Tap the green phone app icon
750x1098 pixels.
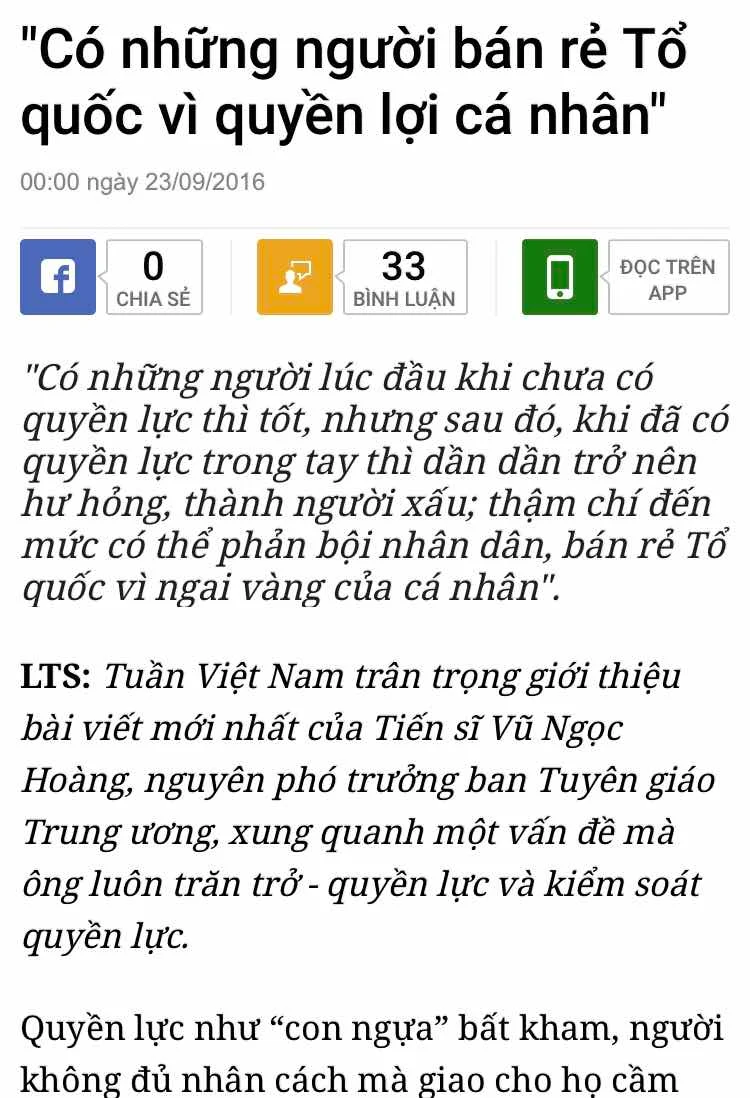(560, 278)
